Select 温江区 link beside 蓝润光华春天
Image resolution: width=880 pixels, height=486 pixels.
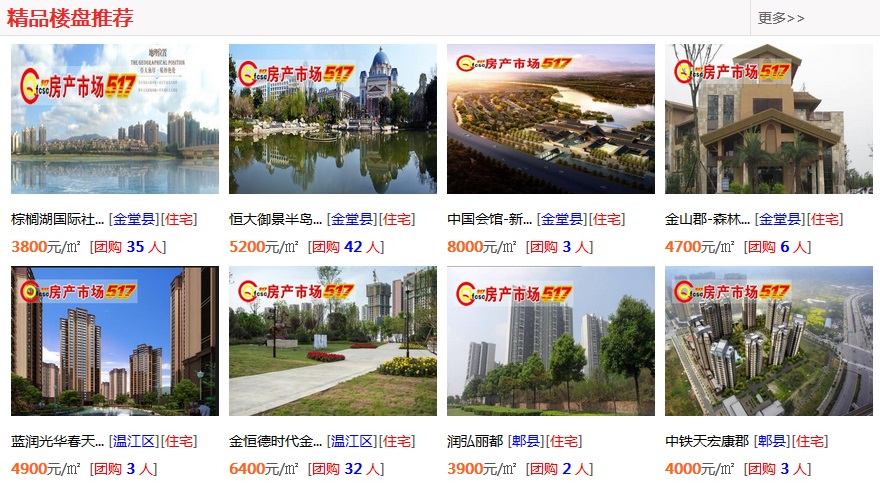click(134, 442)
